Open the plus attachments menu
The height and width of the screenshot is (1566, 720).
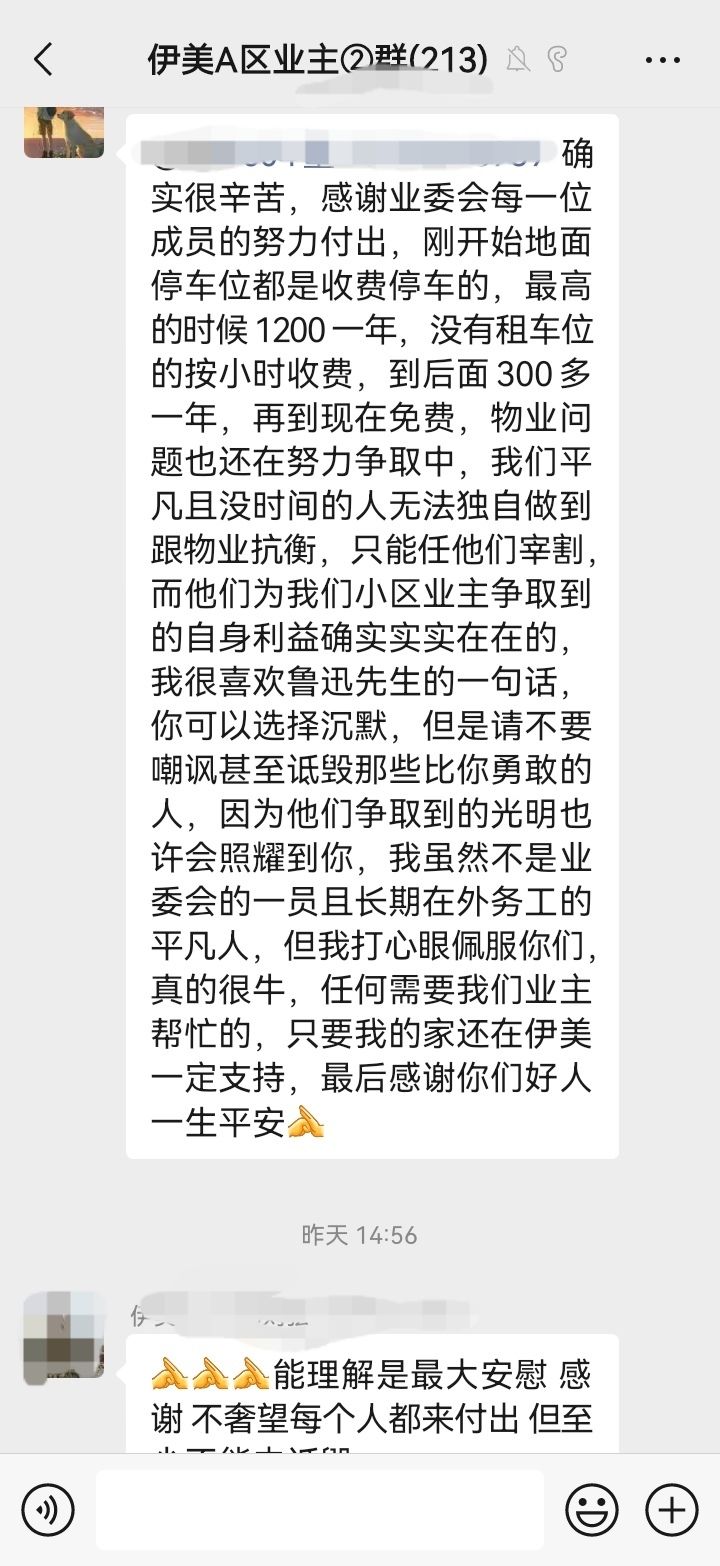(x=671, y=1509)
